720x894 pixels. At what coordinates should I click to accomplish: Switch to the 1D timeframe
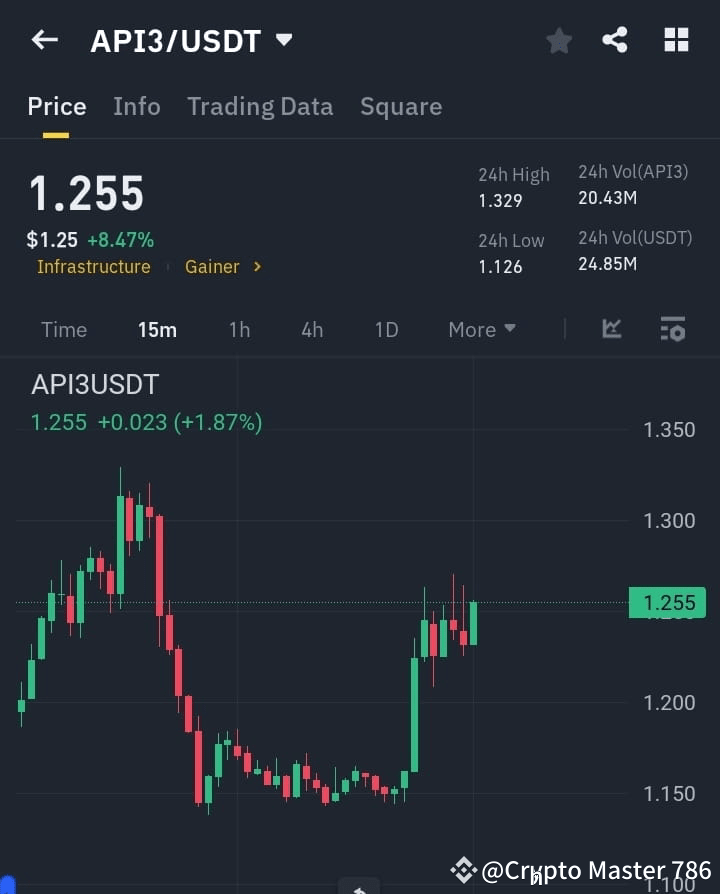386,329
